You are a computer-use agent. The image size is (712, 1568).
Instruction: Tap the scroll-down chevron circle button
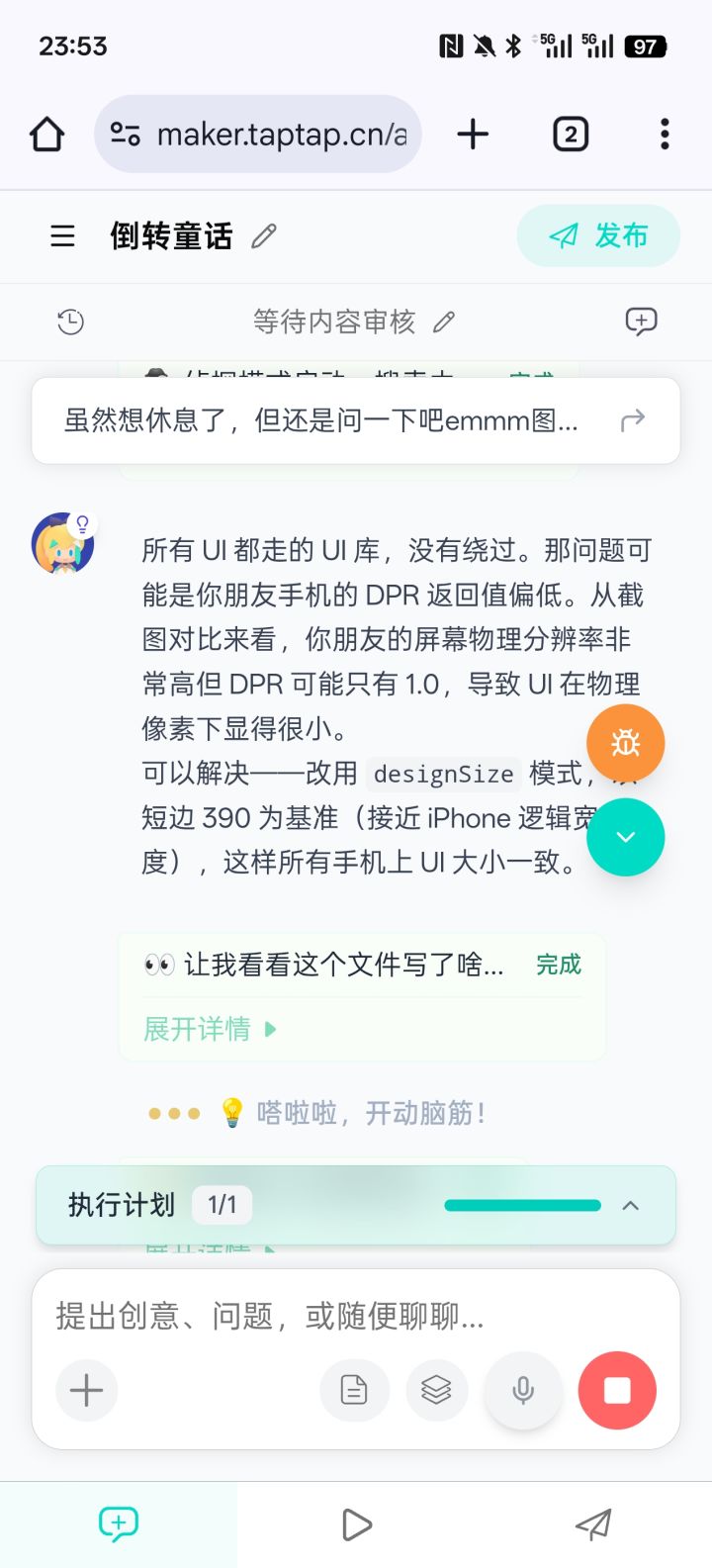coord(625,836)
